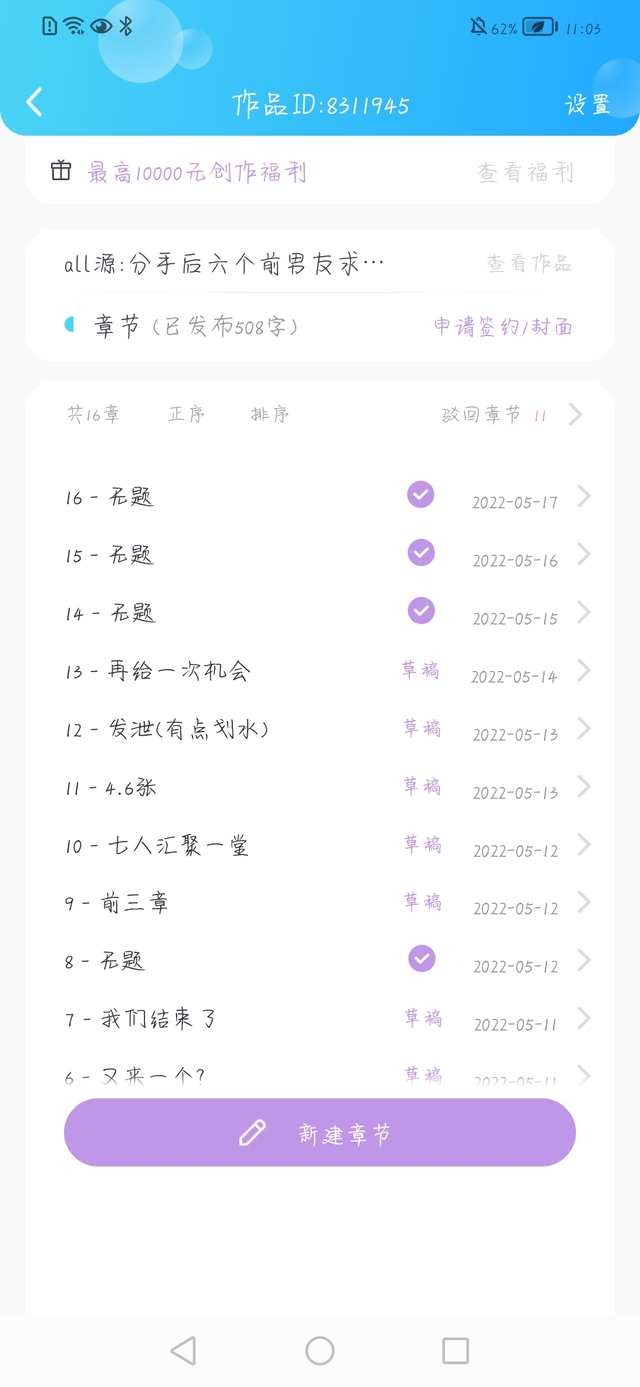This screenshot has width=640, height=1387.
Task: Toggle the 正序 chapter order
Action: click(187, 414)
